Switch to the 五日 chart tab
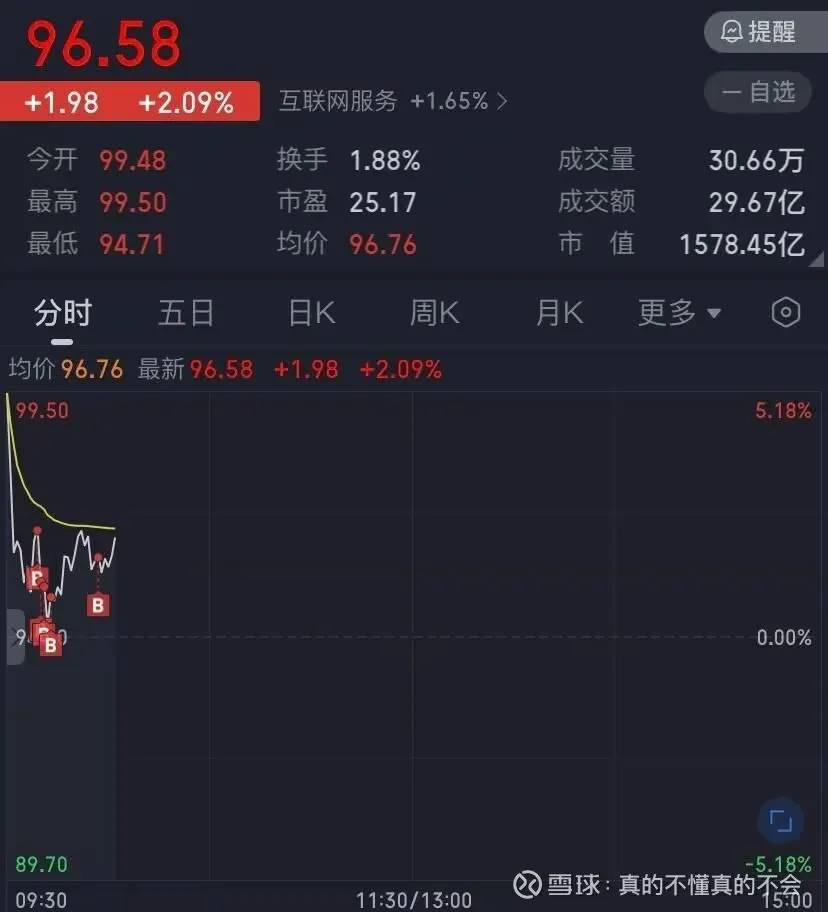 click(x=186, y=314)
